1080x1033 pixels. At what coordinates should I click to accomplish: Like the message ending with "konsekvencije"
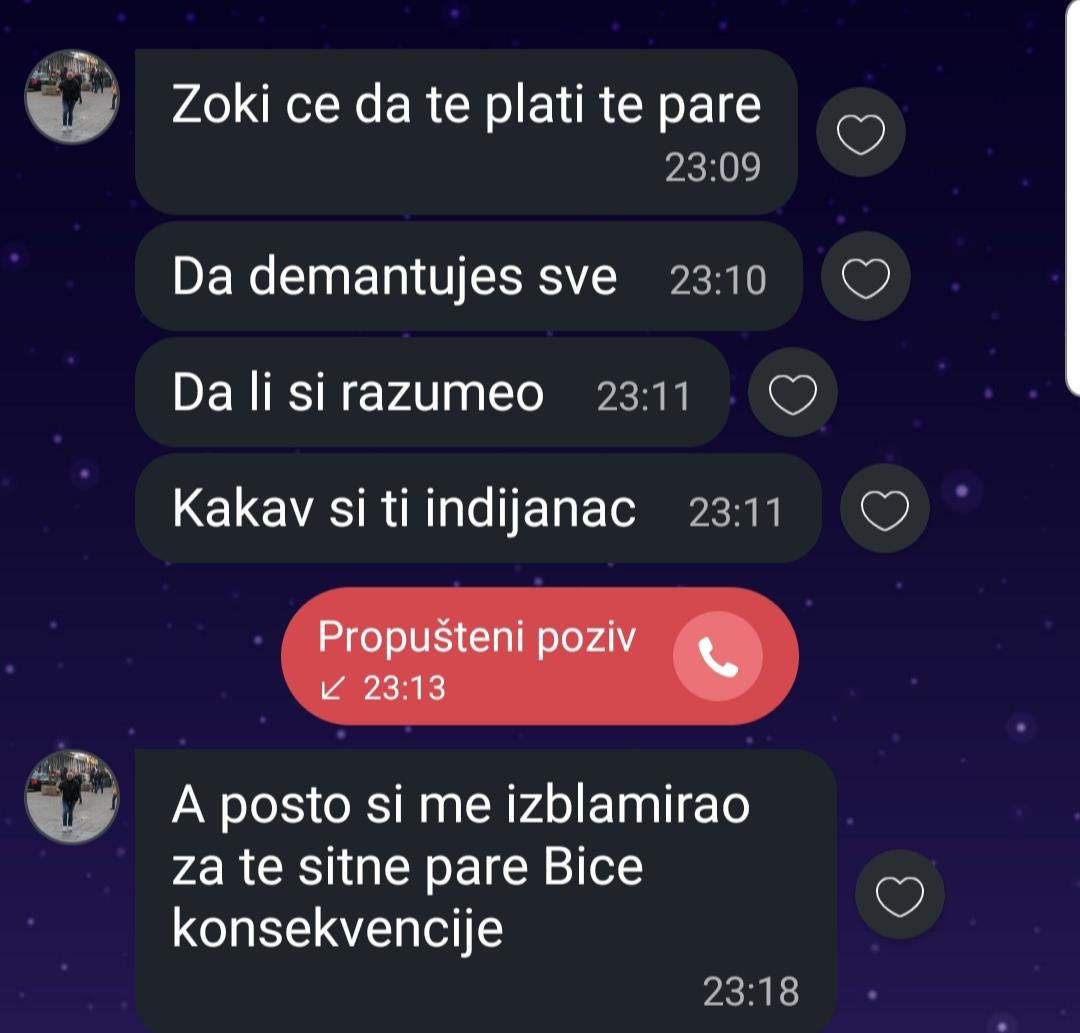[899, 894]
